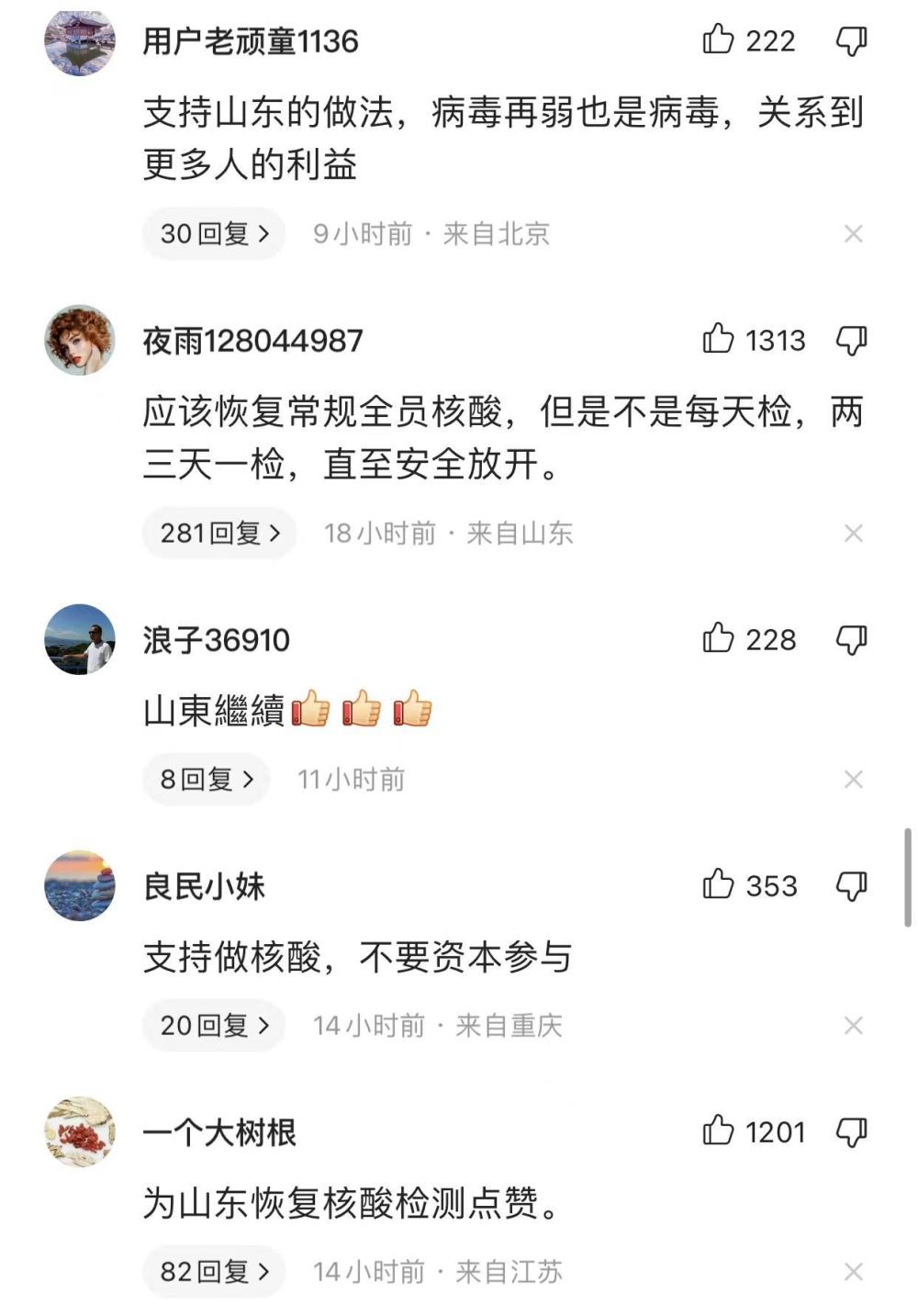The width and height of the screenshot is (918, 1316).
Task: Like the comment by 用户老顽童1136
Action: pyautogui.click(x=718, y=40)
